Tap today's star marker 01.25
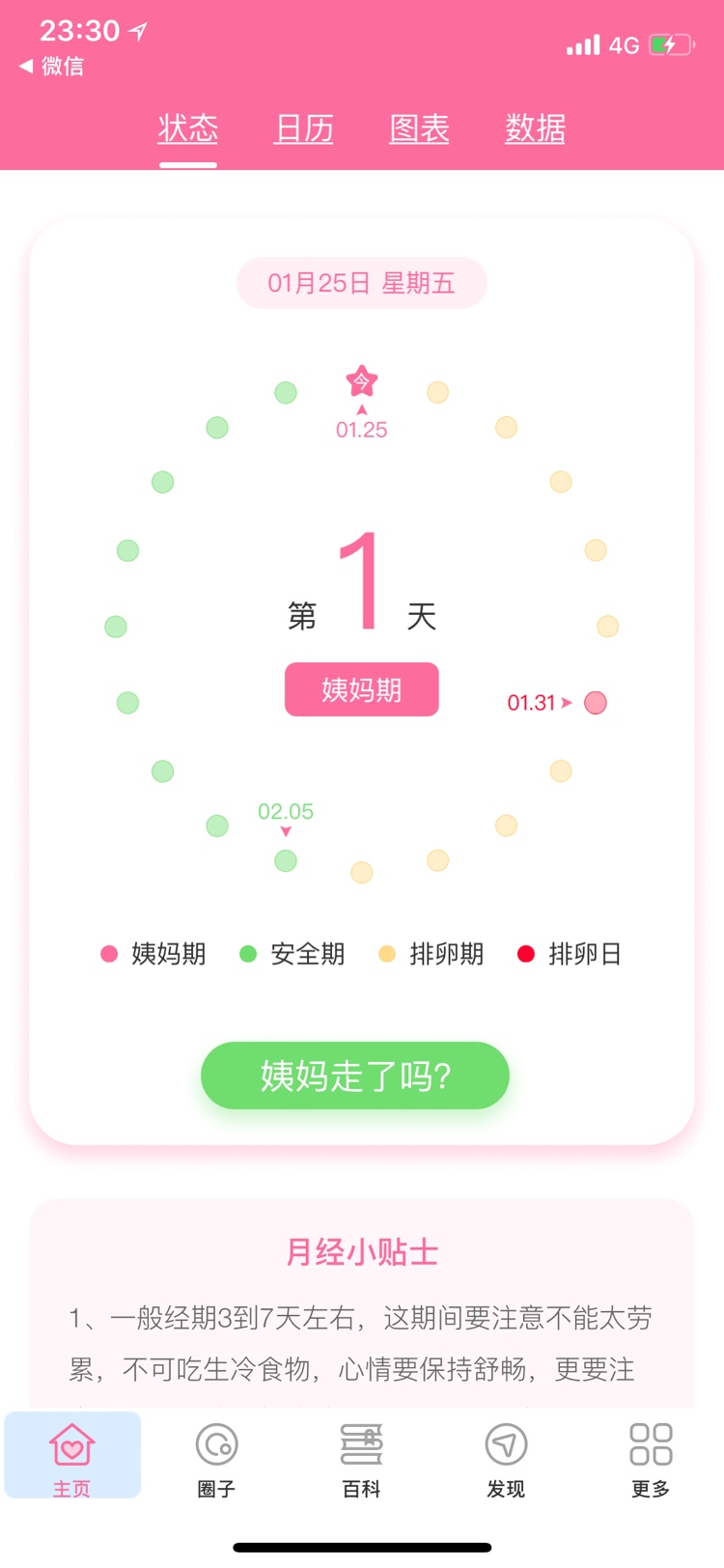The width and height of the screenshot is (724, 1568). click(x=362, y=382)
